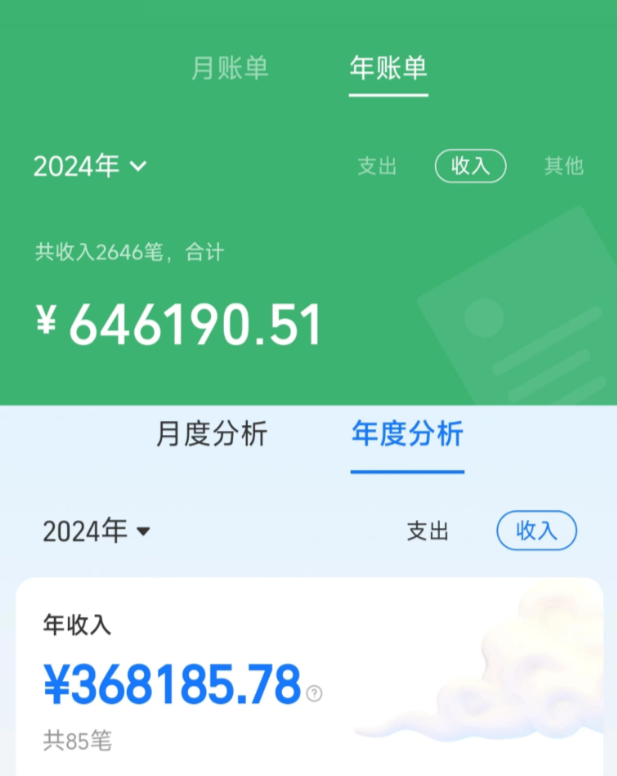Viewport: 617px width, 776px height.
Task: Open the 月度分析 tab
Action: pos(212,434)
